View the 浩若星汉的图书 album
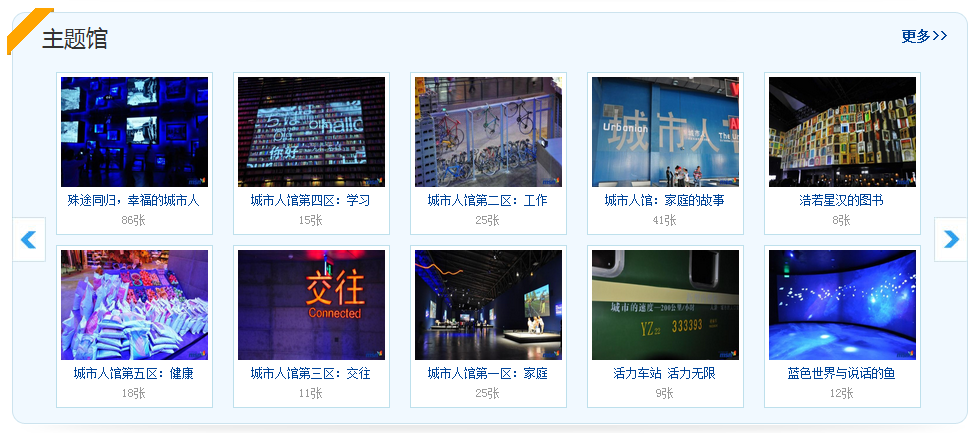This screenshot has width=977, height=433. point(842,132)
